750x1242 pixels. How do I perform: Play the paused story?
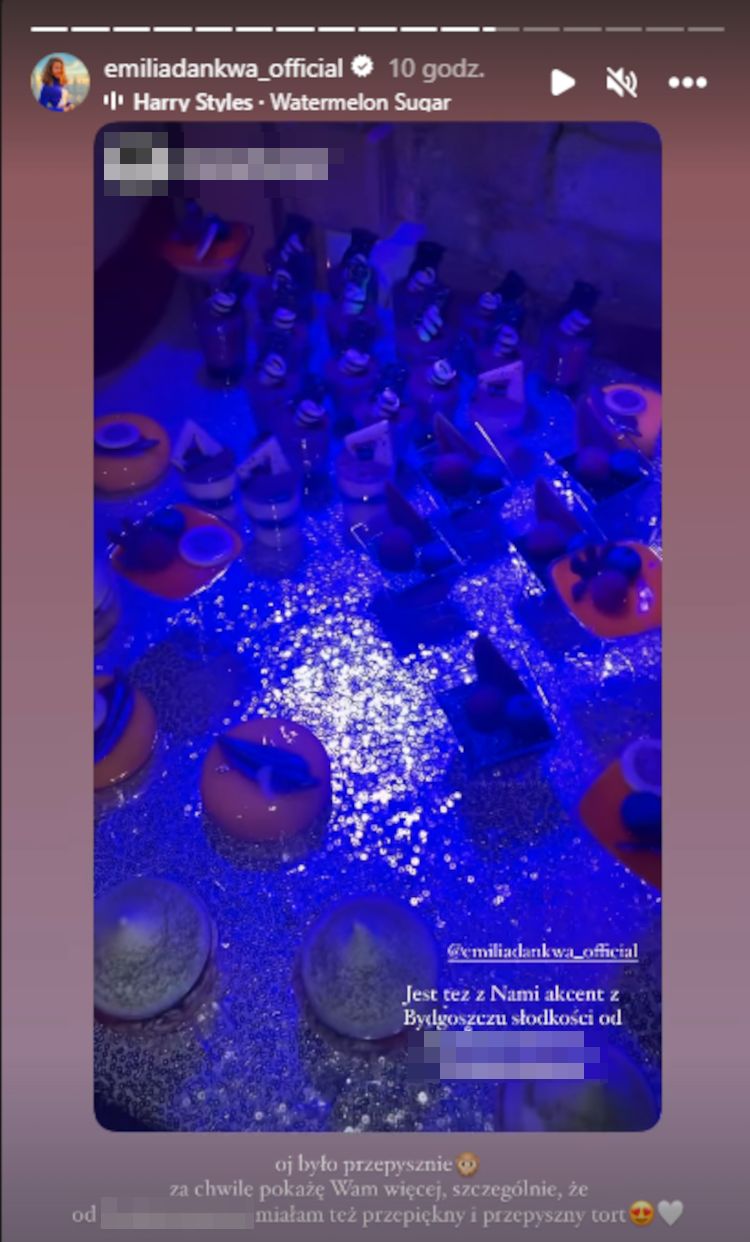click(563, 82)
